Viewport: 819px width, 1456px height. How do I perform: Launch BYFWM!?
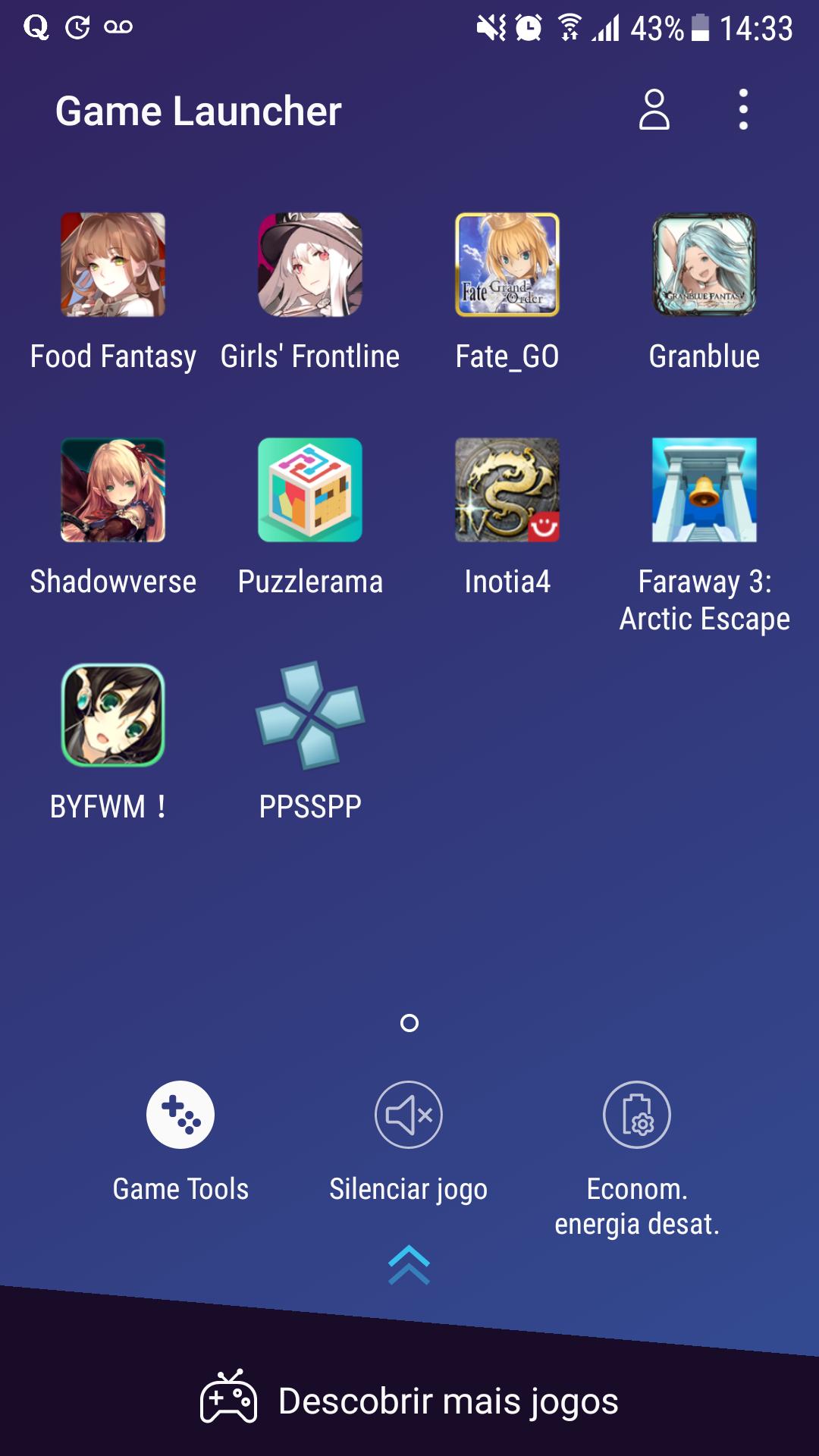coord(113,715)
